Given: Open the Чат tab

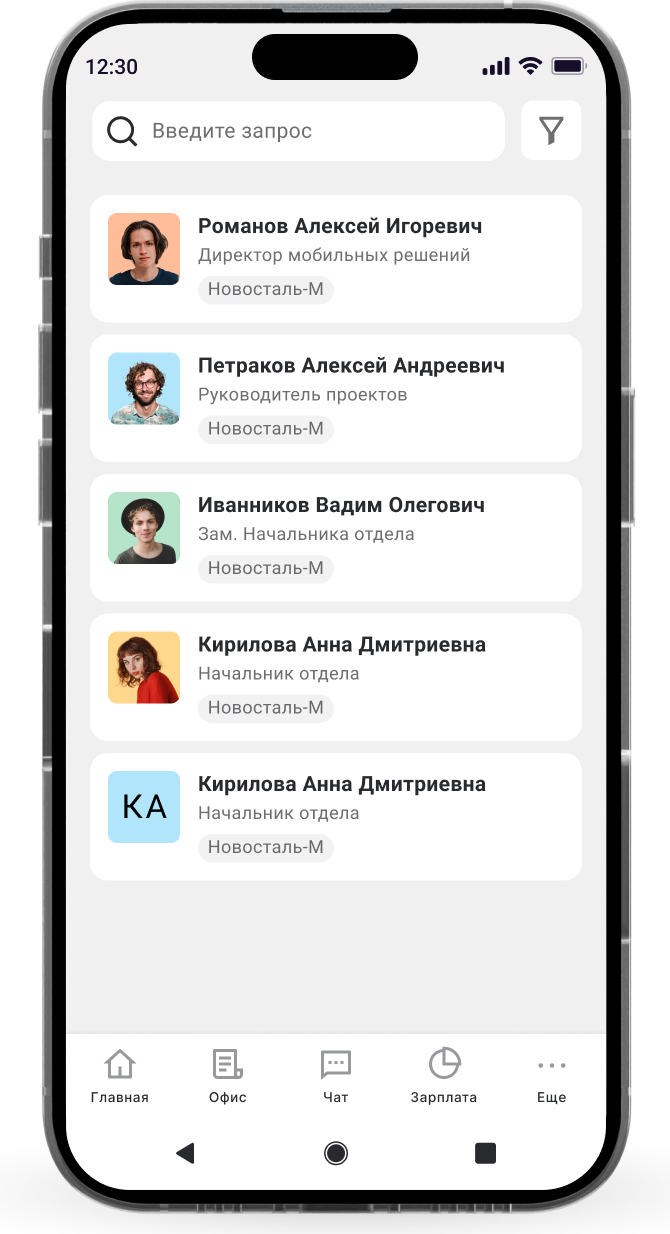Looking at the screenshot, I should tap(336, 1076).
